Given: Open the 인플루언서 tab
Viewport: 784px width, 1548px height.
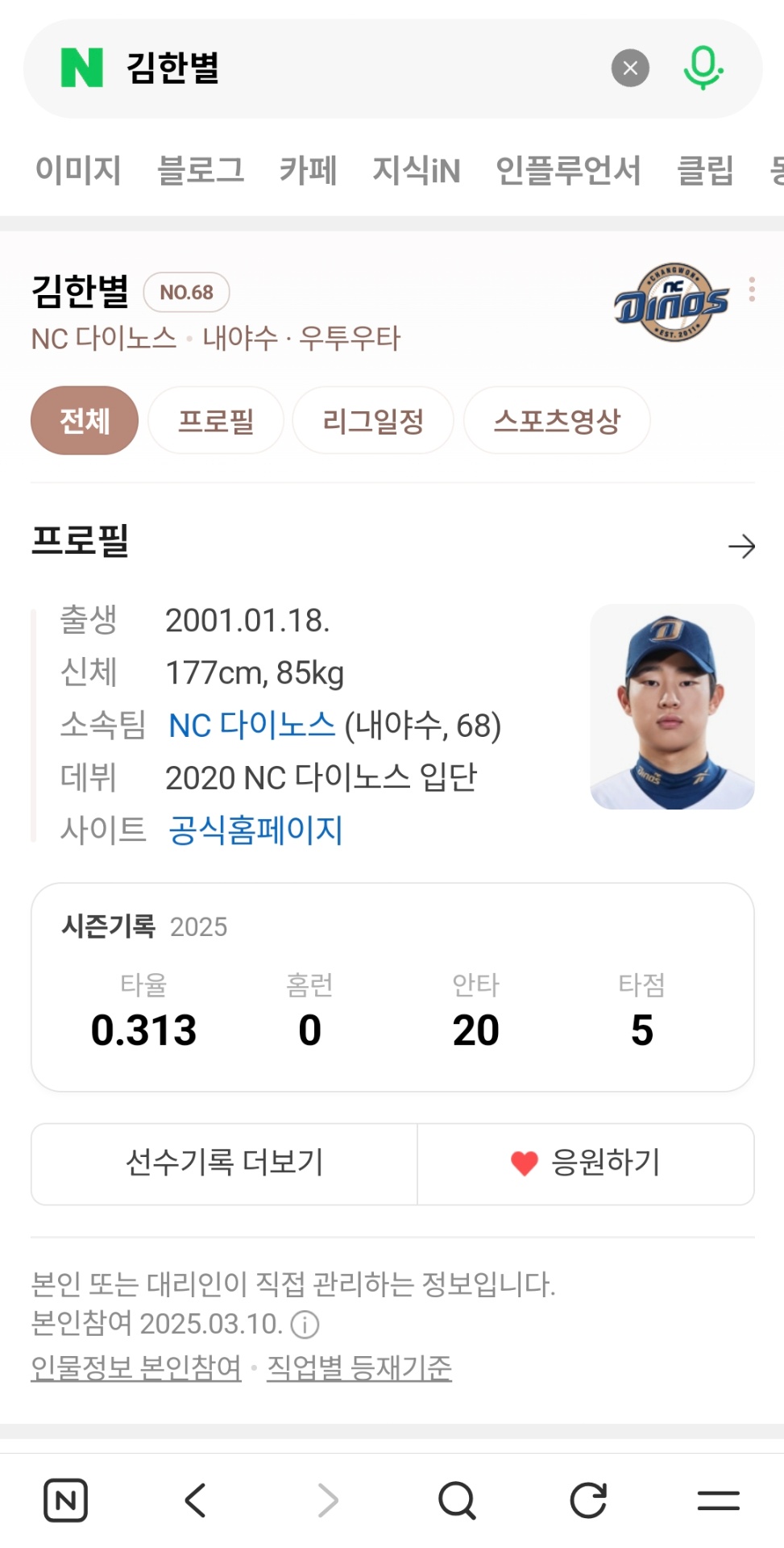Looking at the screenshot, I should [x=568, y=170].
